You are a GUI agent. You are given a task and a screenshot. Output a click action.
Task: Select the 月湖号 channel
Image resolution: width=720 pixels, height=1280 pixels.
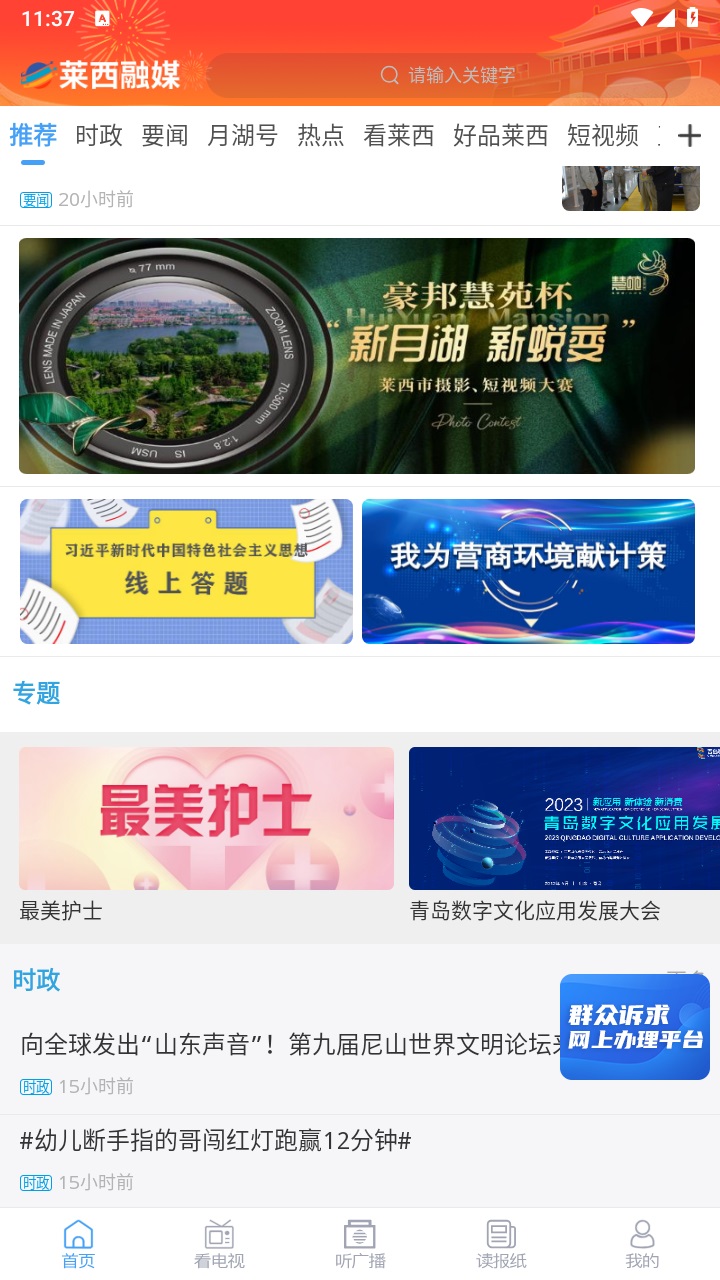coord(244,135)
